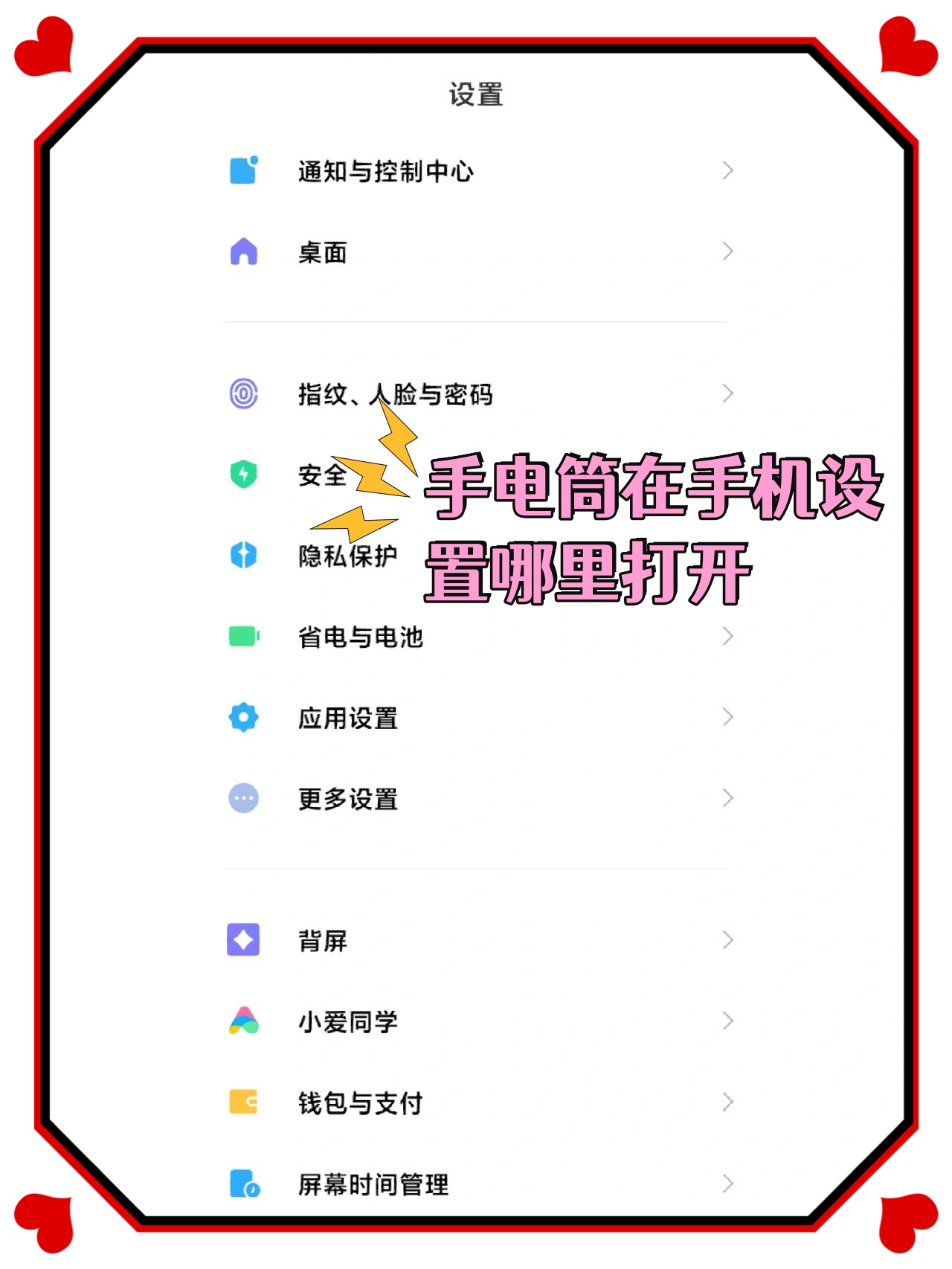Click the 小爱同学 assistant icon
952x1269 pixels.
[242, 1022]
